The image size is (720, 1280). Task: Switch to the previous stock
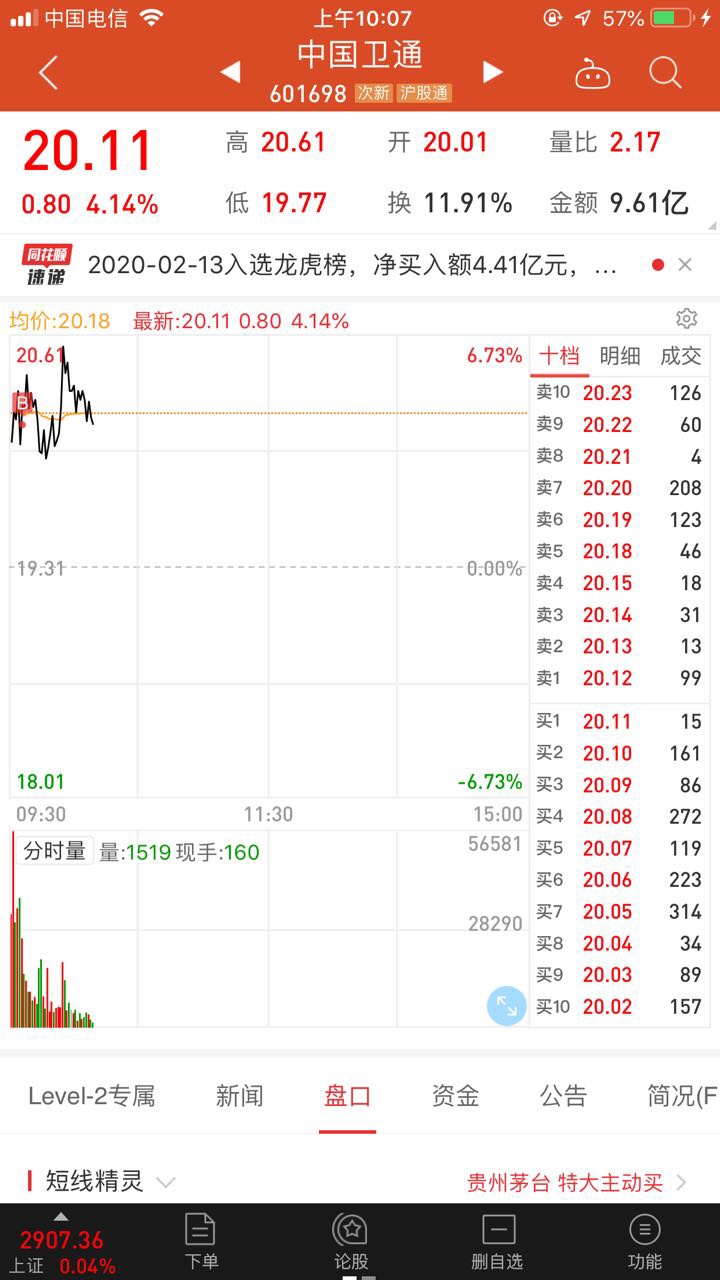230,71
